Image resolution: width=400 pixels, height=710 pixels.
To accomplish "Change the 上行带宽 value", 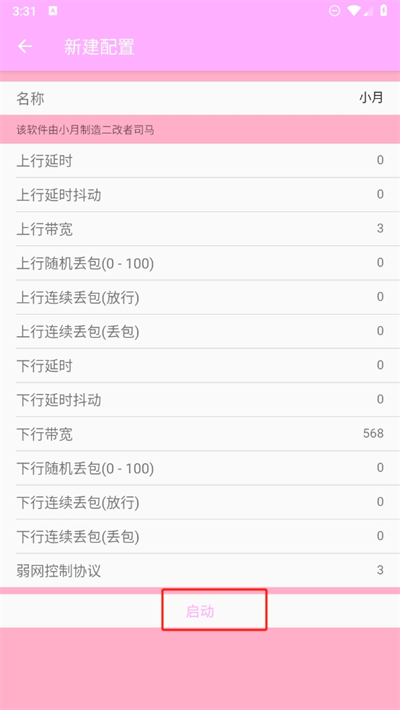I will click(x=200, y=229).
